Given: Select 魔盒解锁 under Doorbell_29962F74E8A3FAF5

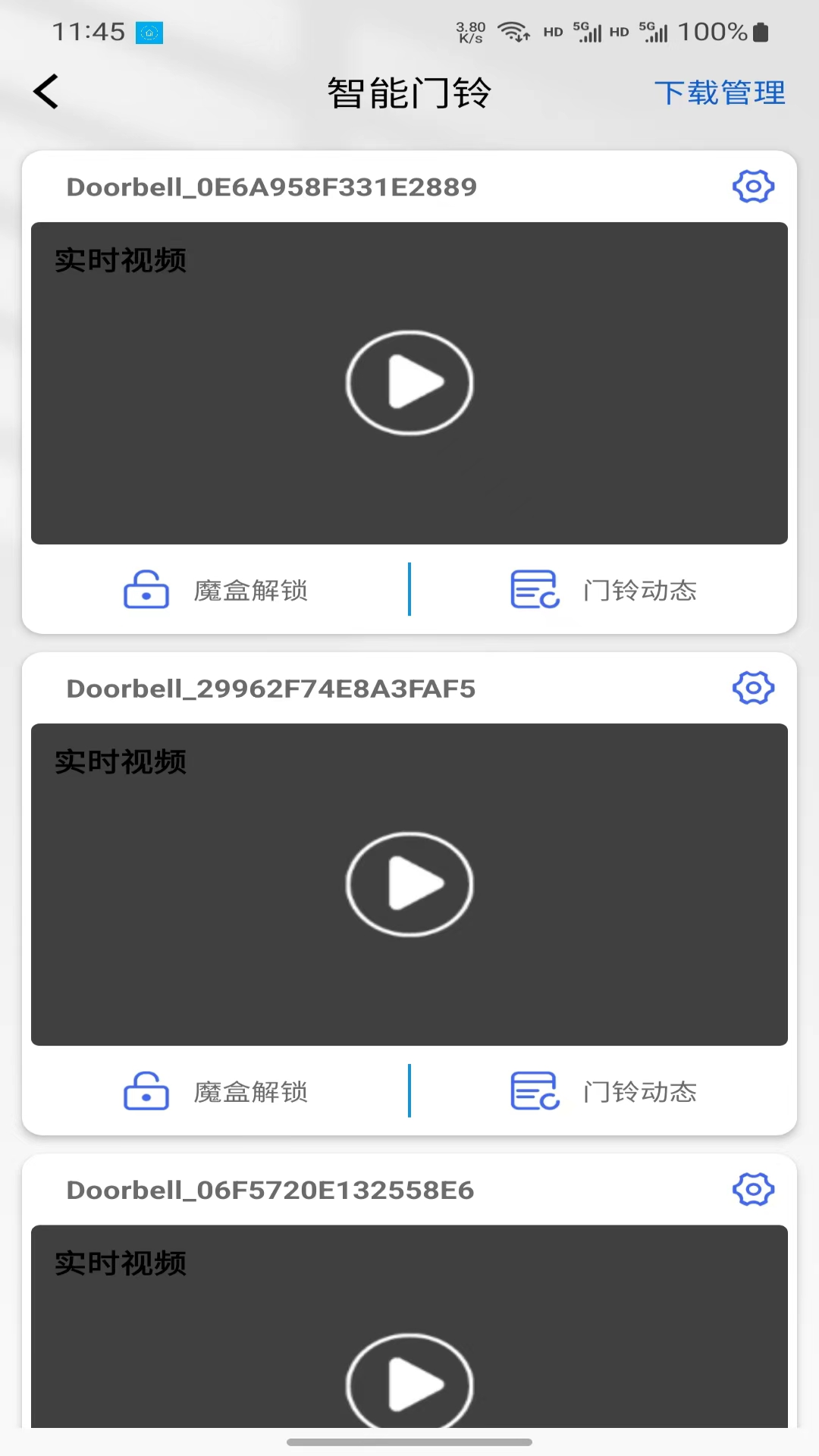Looking at the screenshot, I should (216, 1091).
